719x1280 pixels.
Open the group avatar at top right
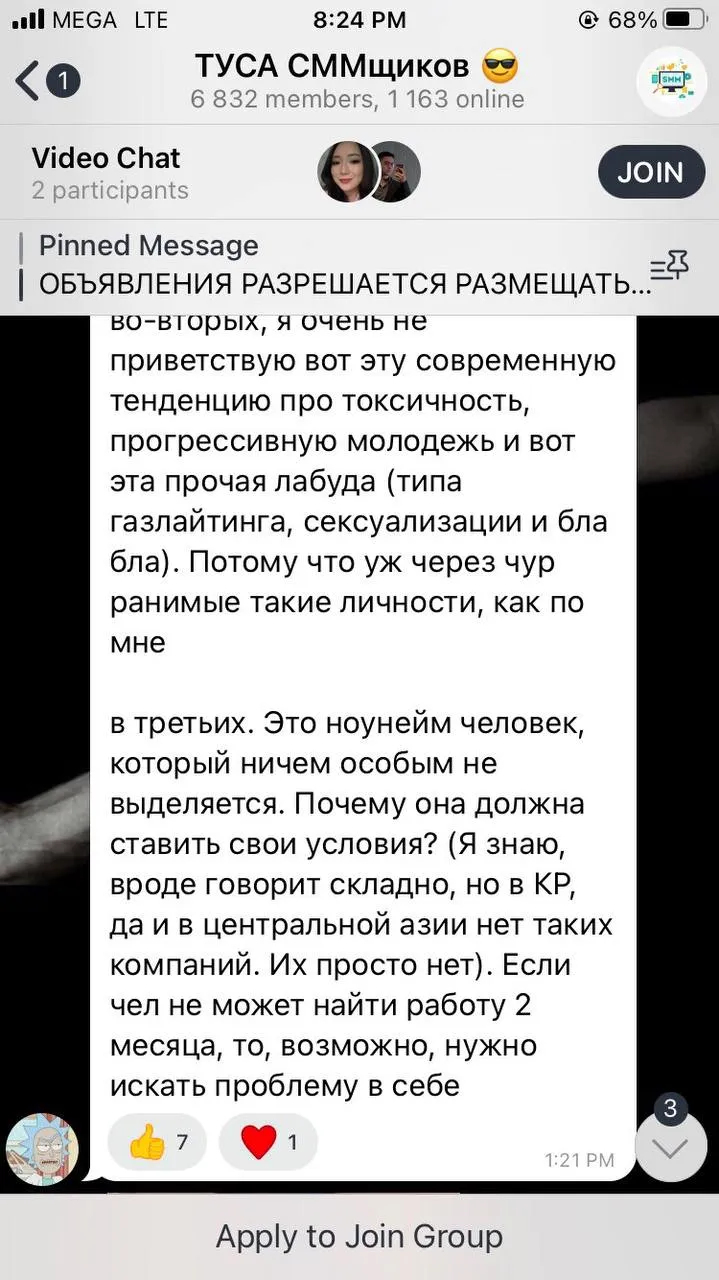(x=672, y=81)
